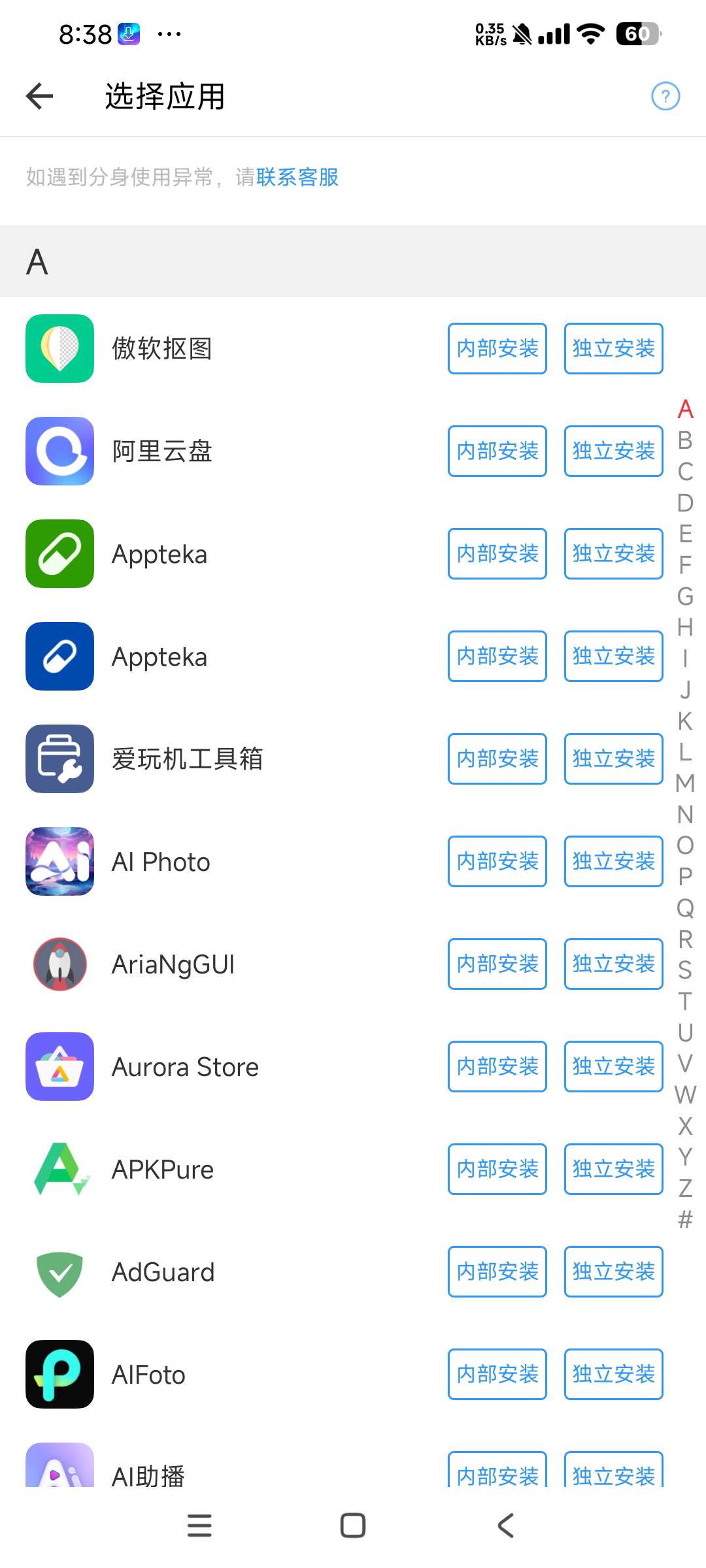Jump to letter M in the index
The height and width of the screenshot is (1568, 706).
[685, 783]
